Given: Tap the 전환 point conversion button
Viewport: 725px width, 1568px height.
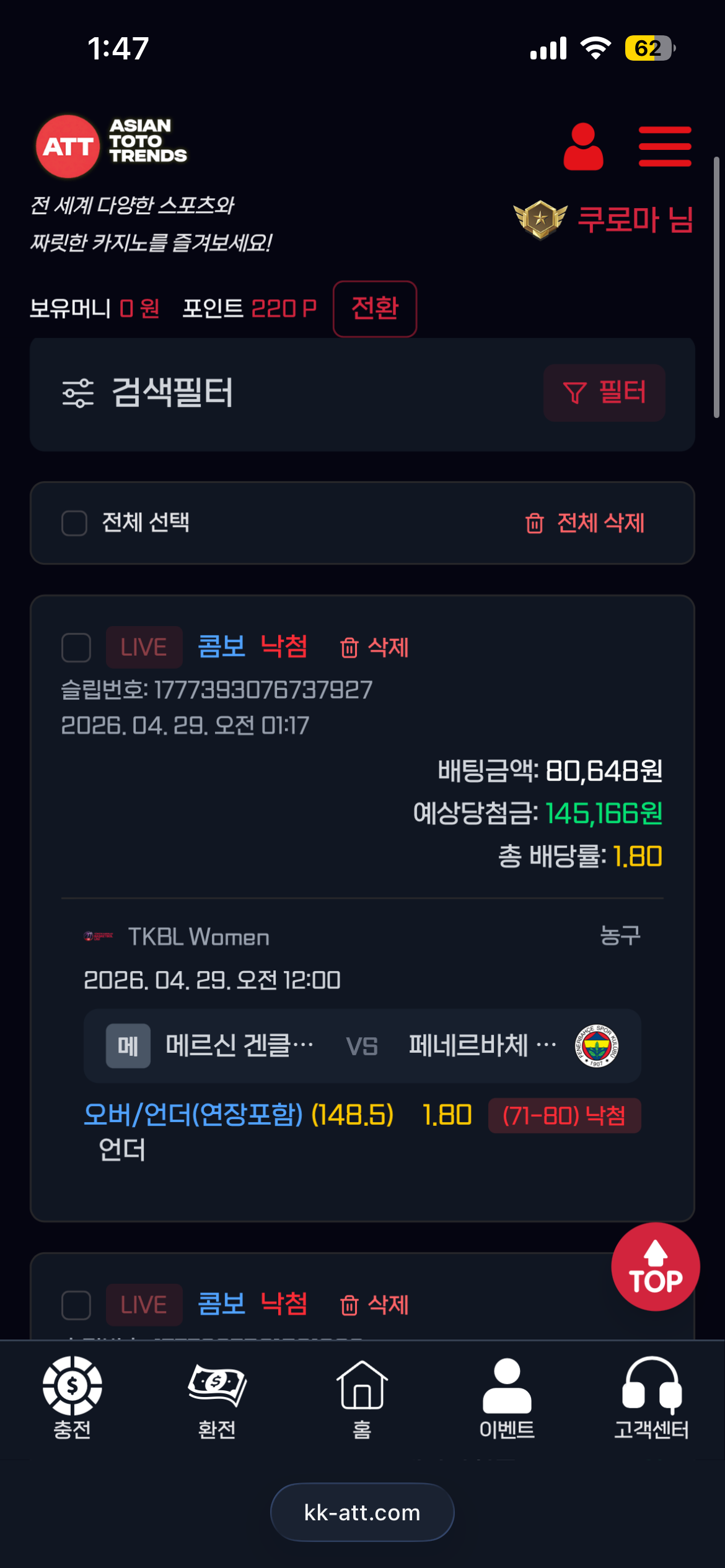Looking at the screenshot, I should (x=375, y=308).
